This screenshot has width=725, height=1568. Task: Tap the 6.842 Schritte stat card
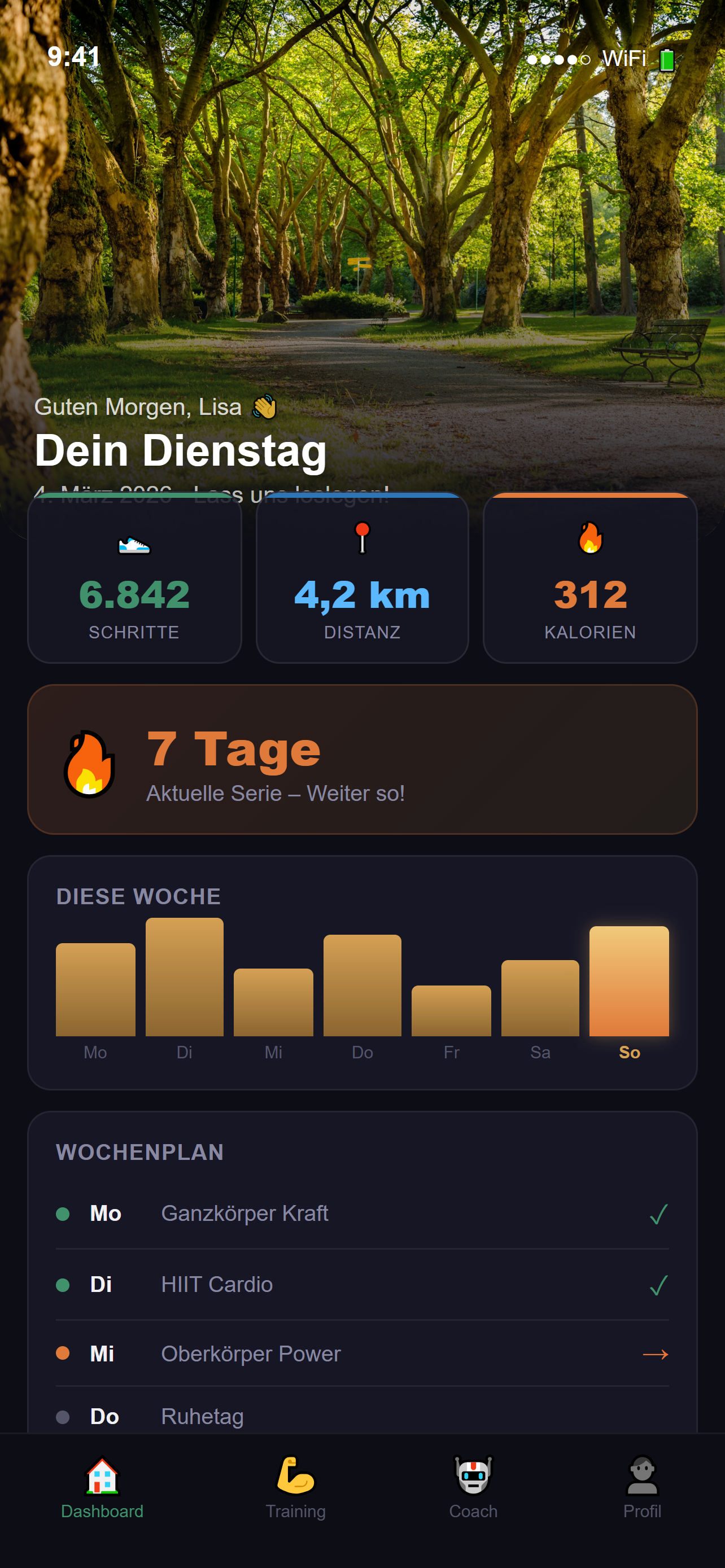pos(134,578)
